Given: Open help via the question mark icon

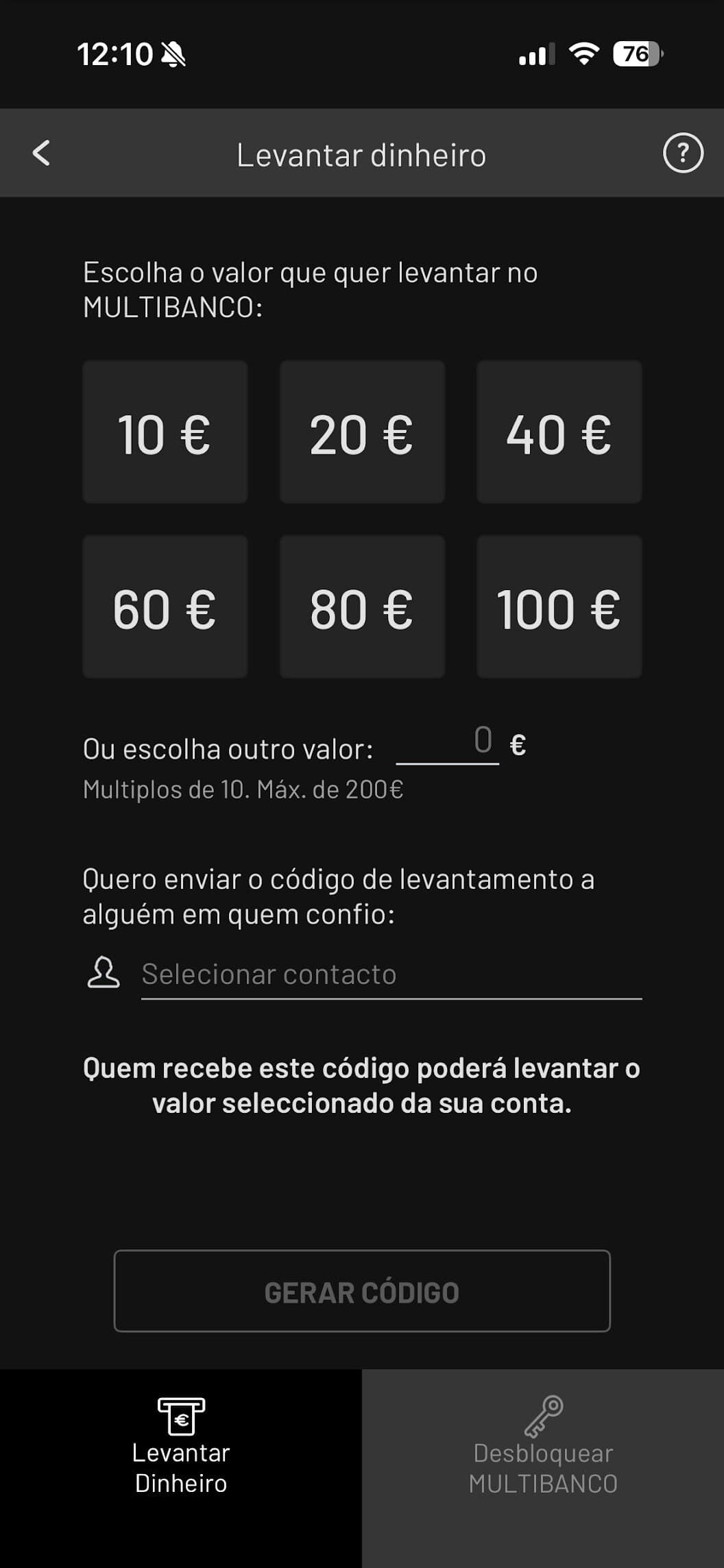Looking at the screenshot, I should tap(683, 154).
